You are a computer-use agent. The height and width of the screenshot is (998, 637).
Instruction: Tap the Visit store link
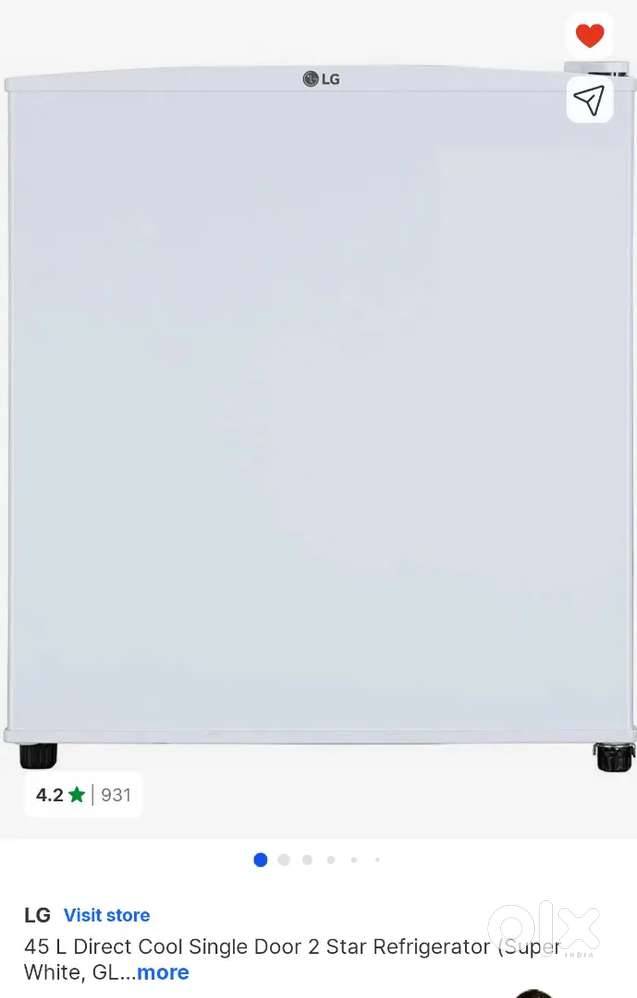click(106, 915)
